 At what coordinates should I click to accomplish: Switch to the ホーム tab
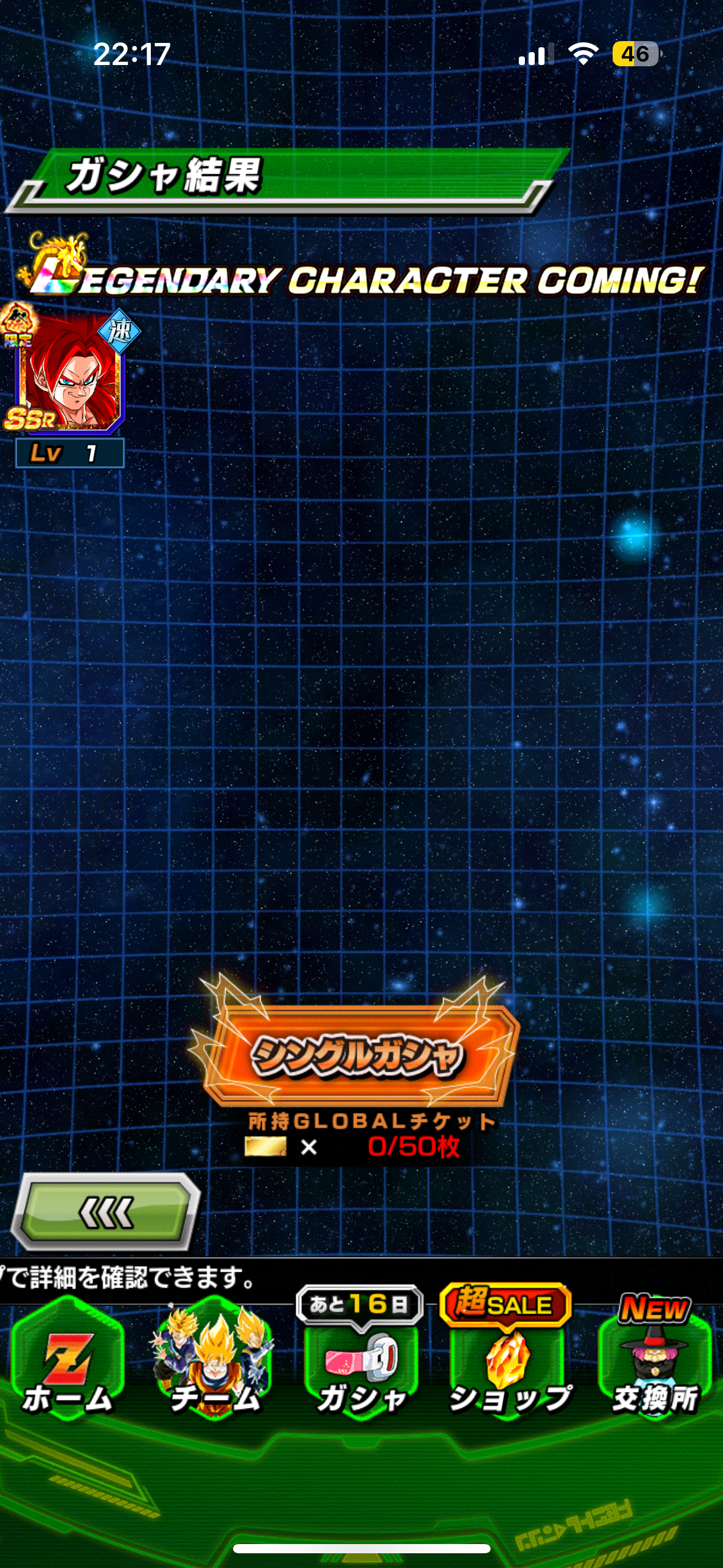pyautogui.click(x=69, y=1362)
